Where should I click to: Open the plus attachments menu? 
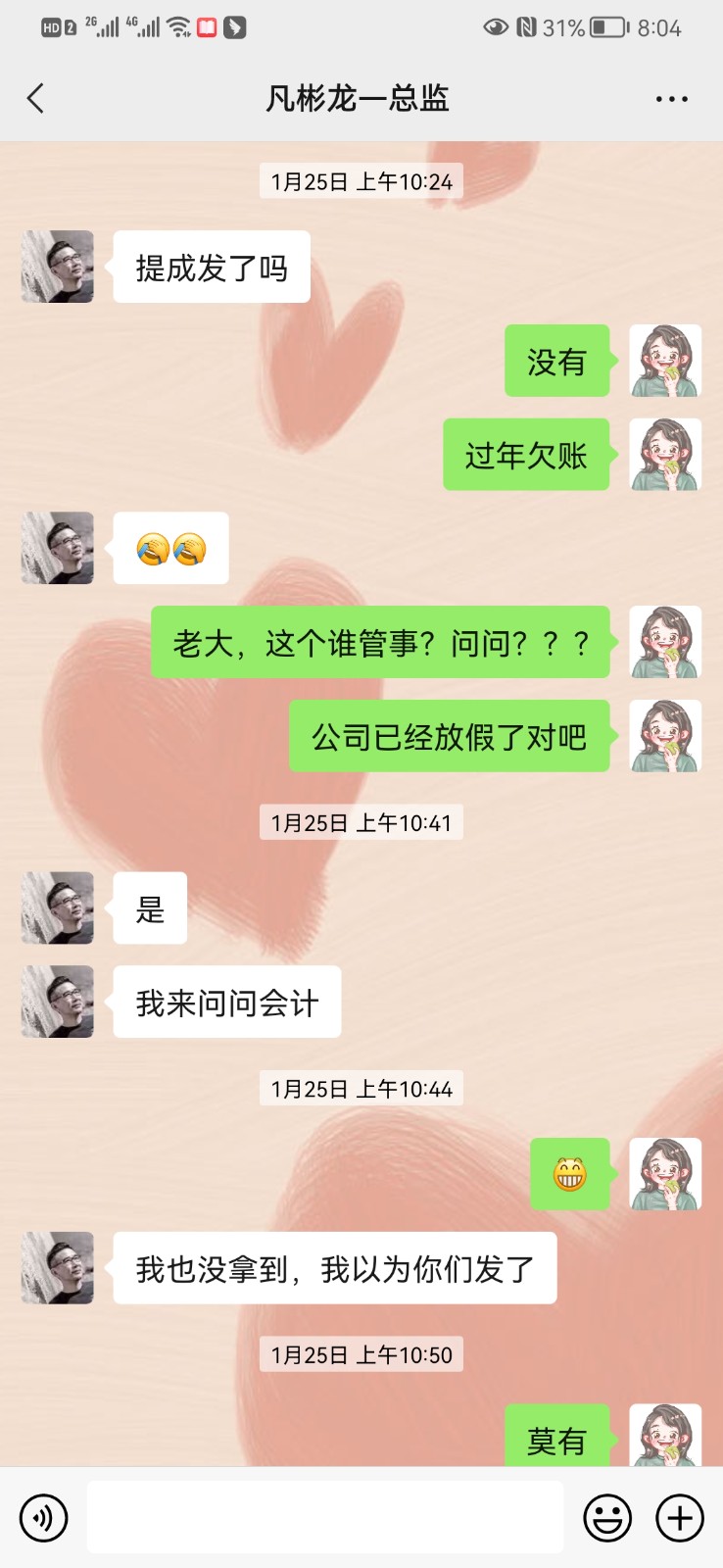click(680, 1518)
